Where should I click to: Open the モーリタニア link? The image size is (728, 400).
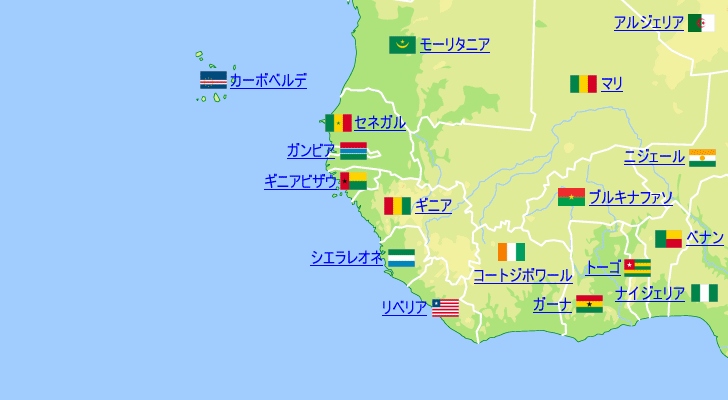(x=454, y=44)
